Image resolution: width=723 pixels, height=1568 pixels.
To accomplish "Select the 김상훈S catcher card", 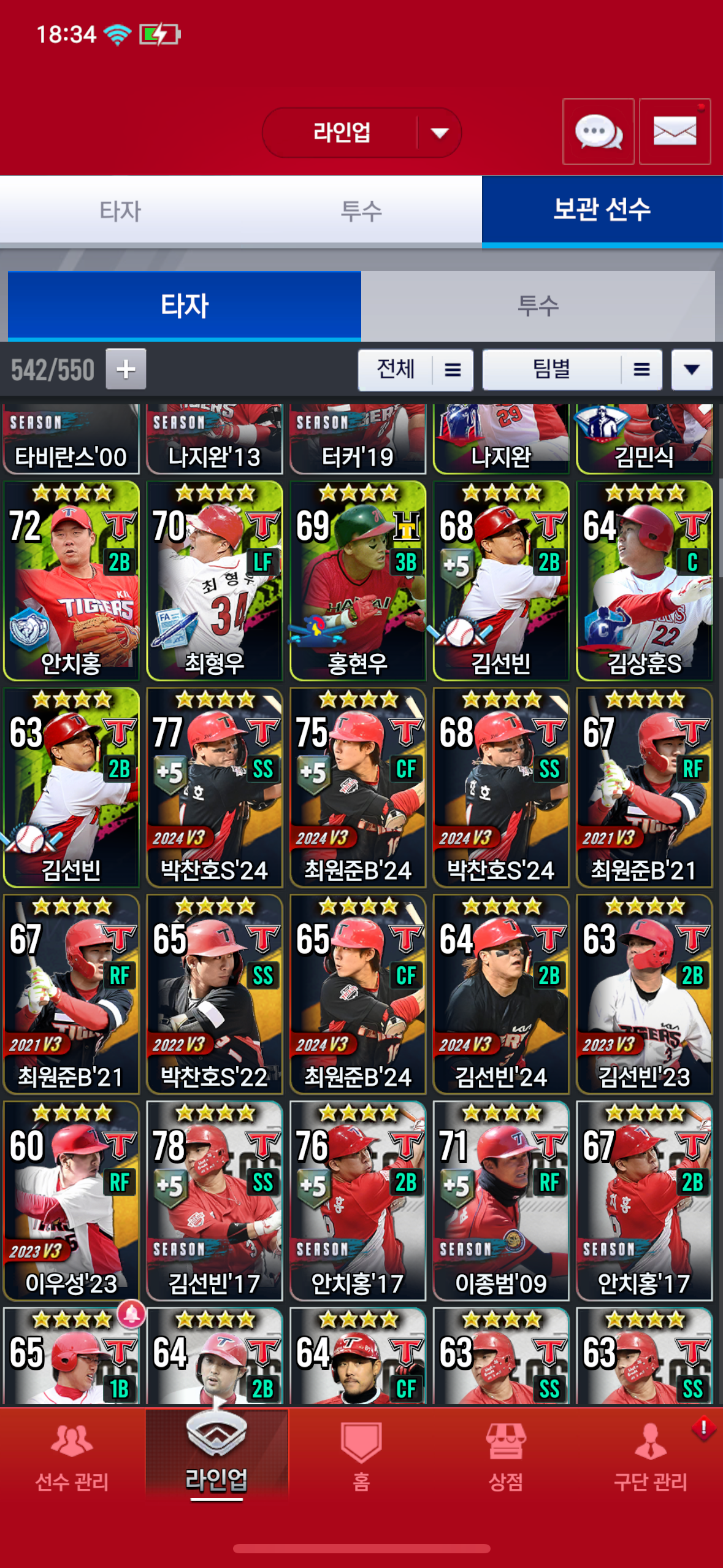I will tap(644, 580).
